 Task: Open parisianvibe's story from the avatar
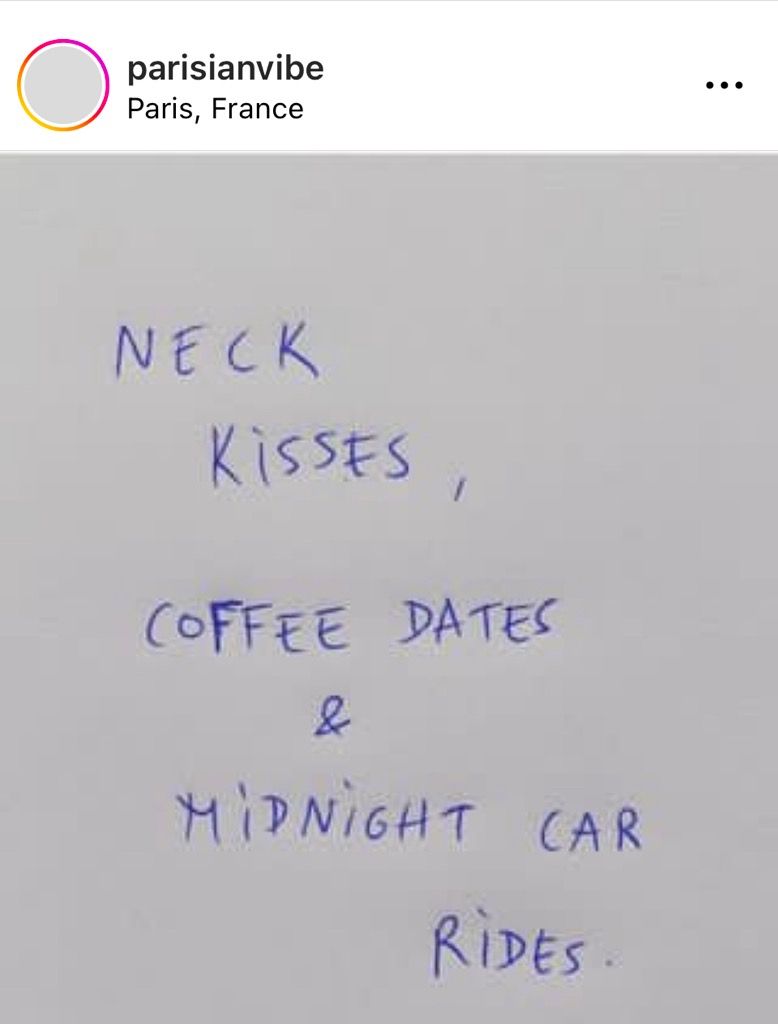[x=62, y=85]
